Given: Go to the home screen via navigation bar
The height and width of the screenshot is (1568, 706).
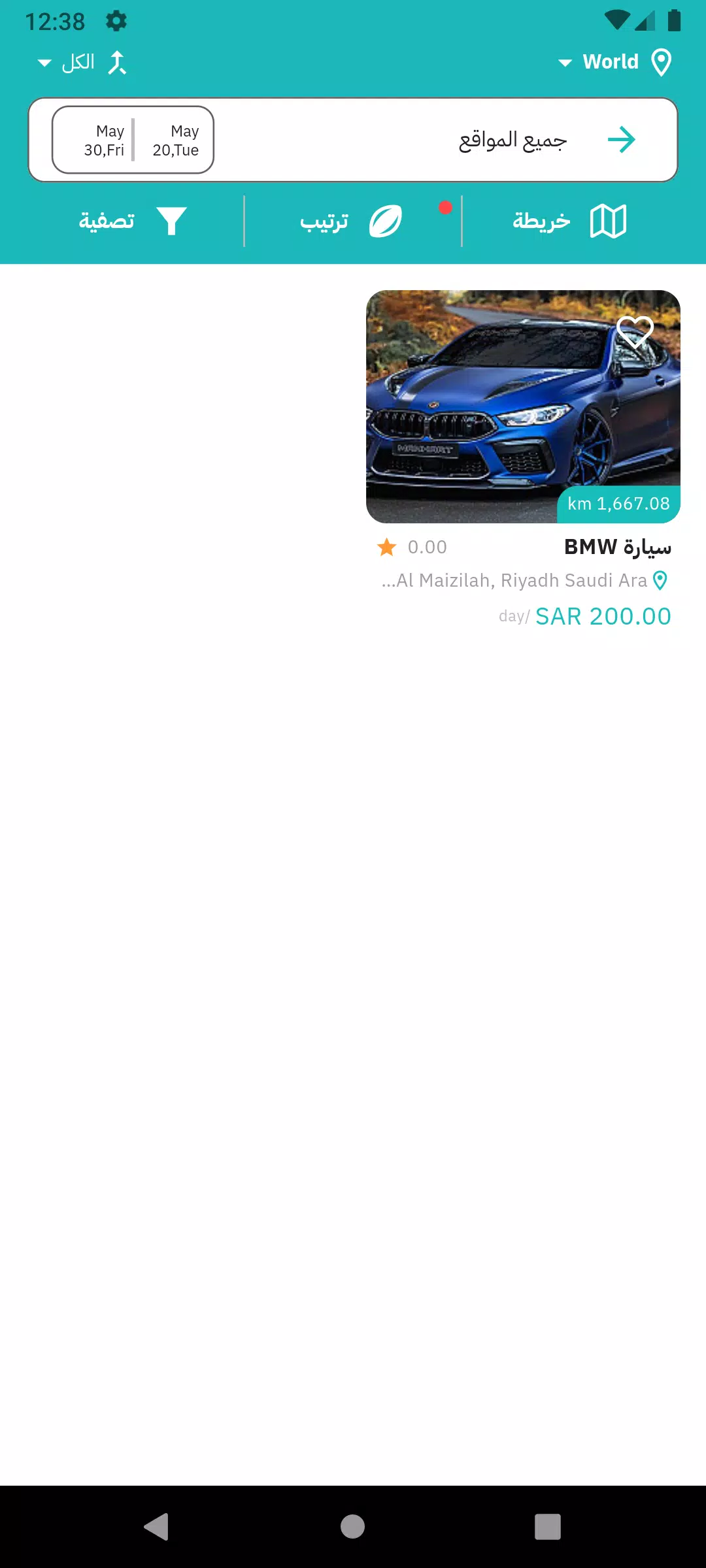Looking at the screenshot, I should point(352,1527).
